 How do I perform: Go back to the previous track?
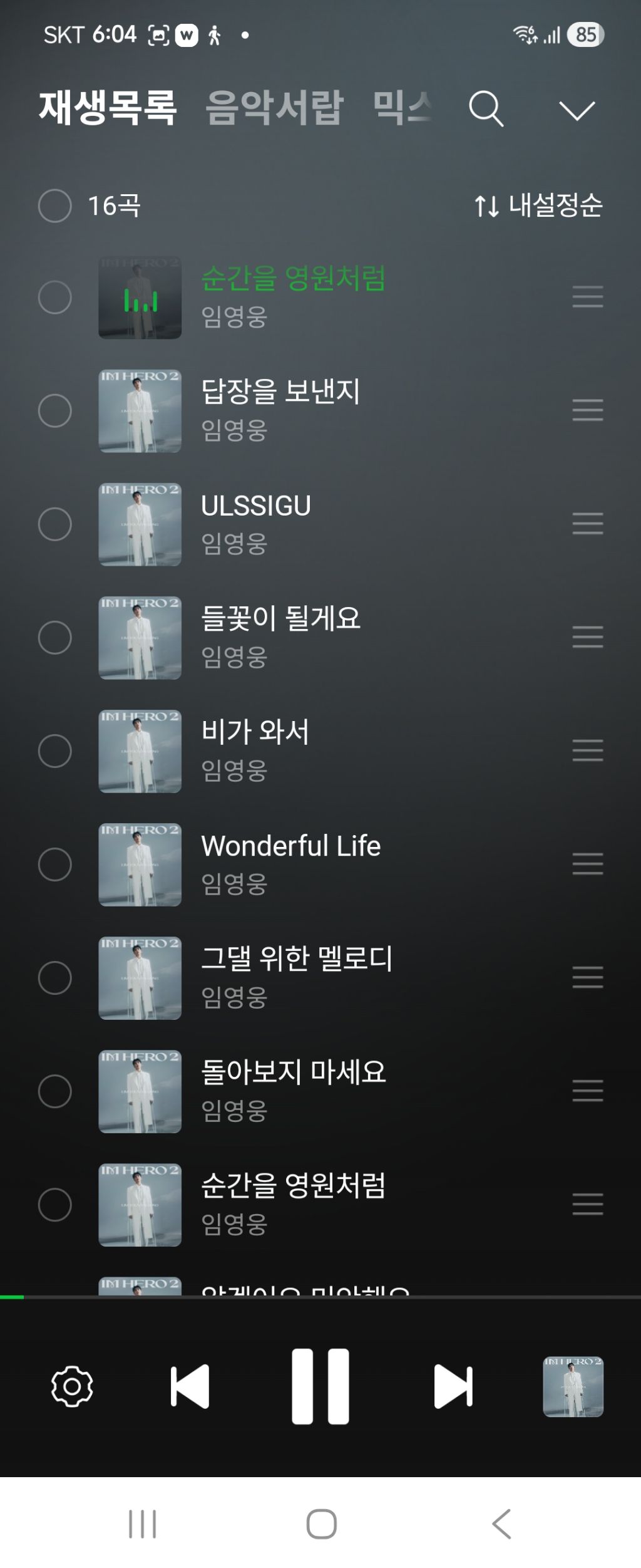pos(190,1386)
